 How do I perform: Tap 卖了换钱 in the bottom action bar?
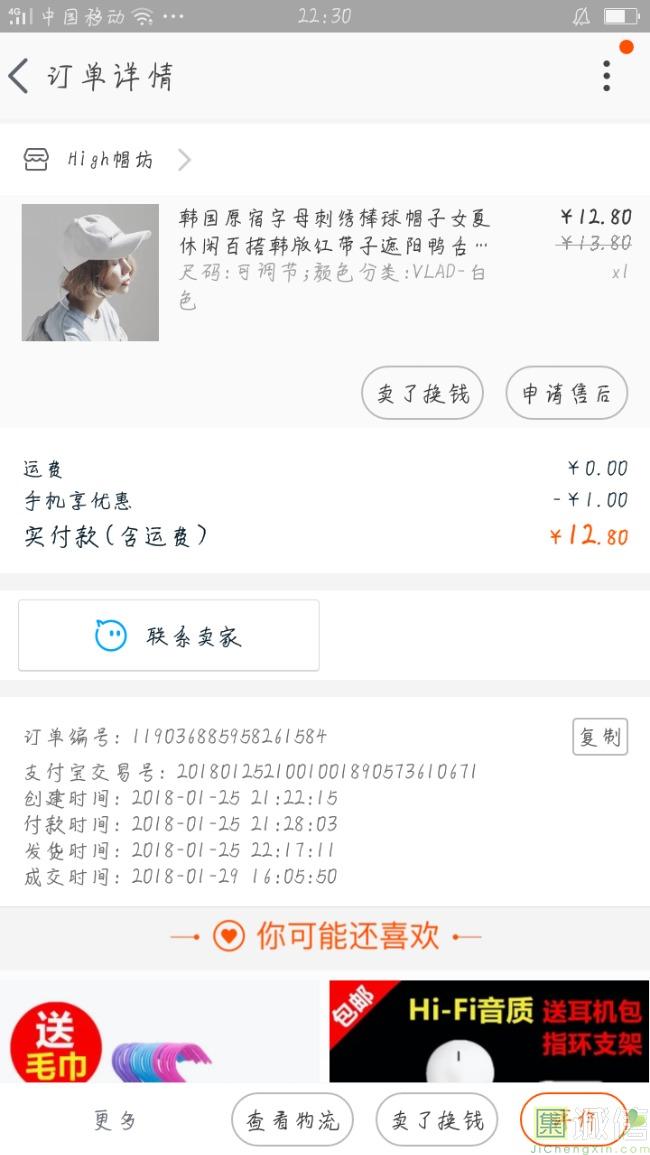(x=437, y=1120)
